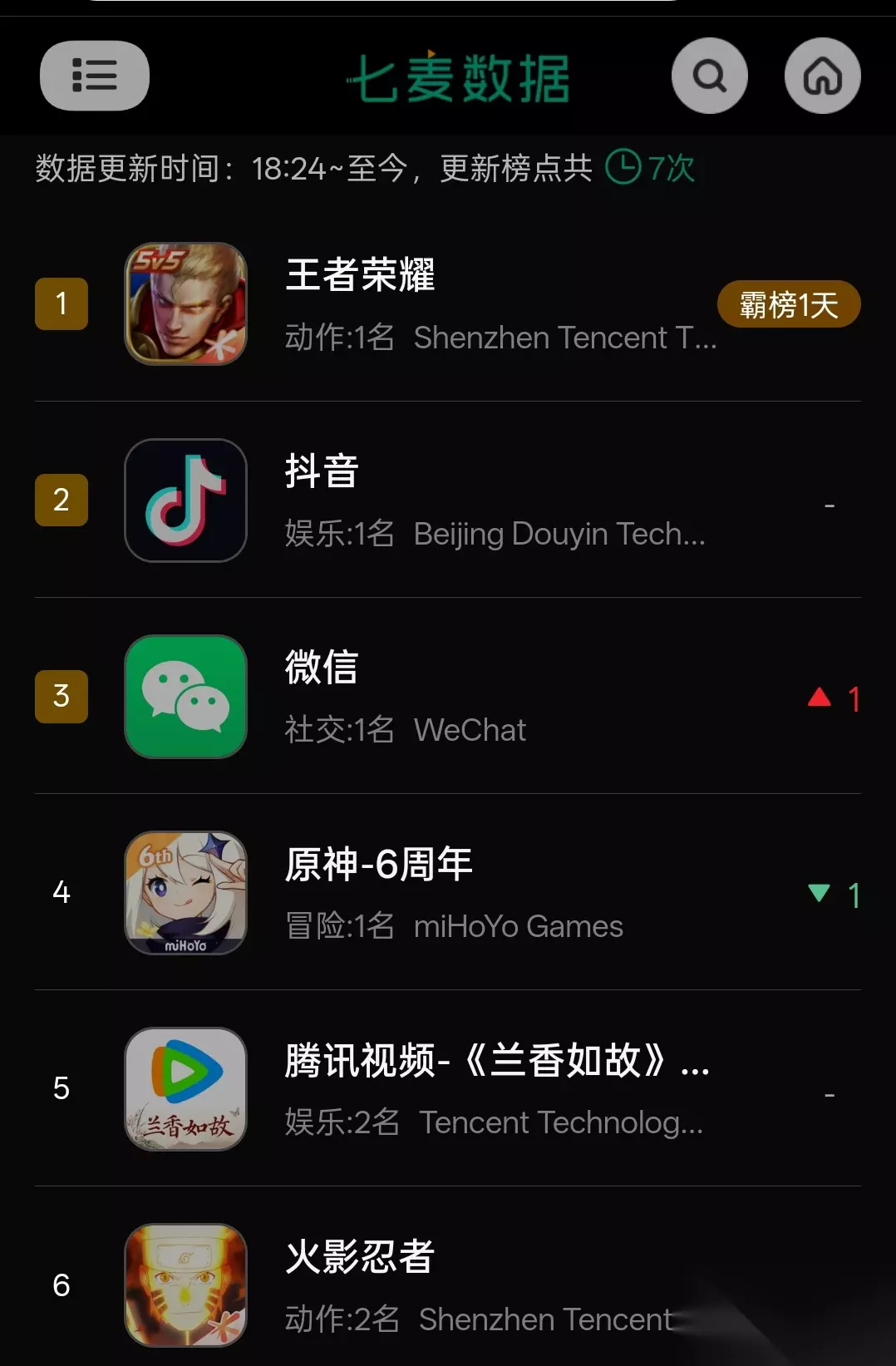Screen dimensions: 896x1366
Task: Open the search icon
Action: (710, 76)
